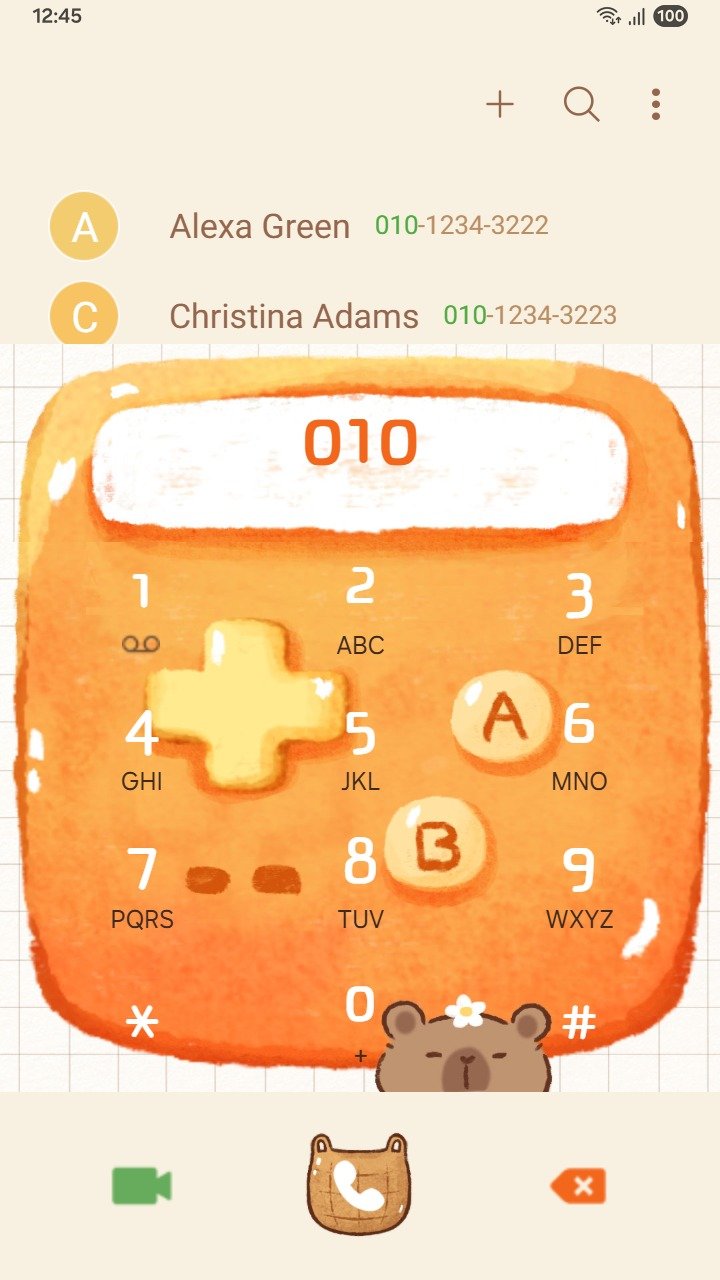Dial digit 6 MNO key
The width and height of the screenshot is (720, 1280).
[x=579, y=745]
